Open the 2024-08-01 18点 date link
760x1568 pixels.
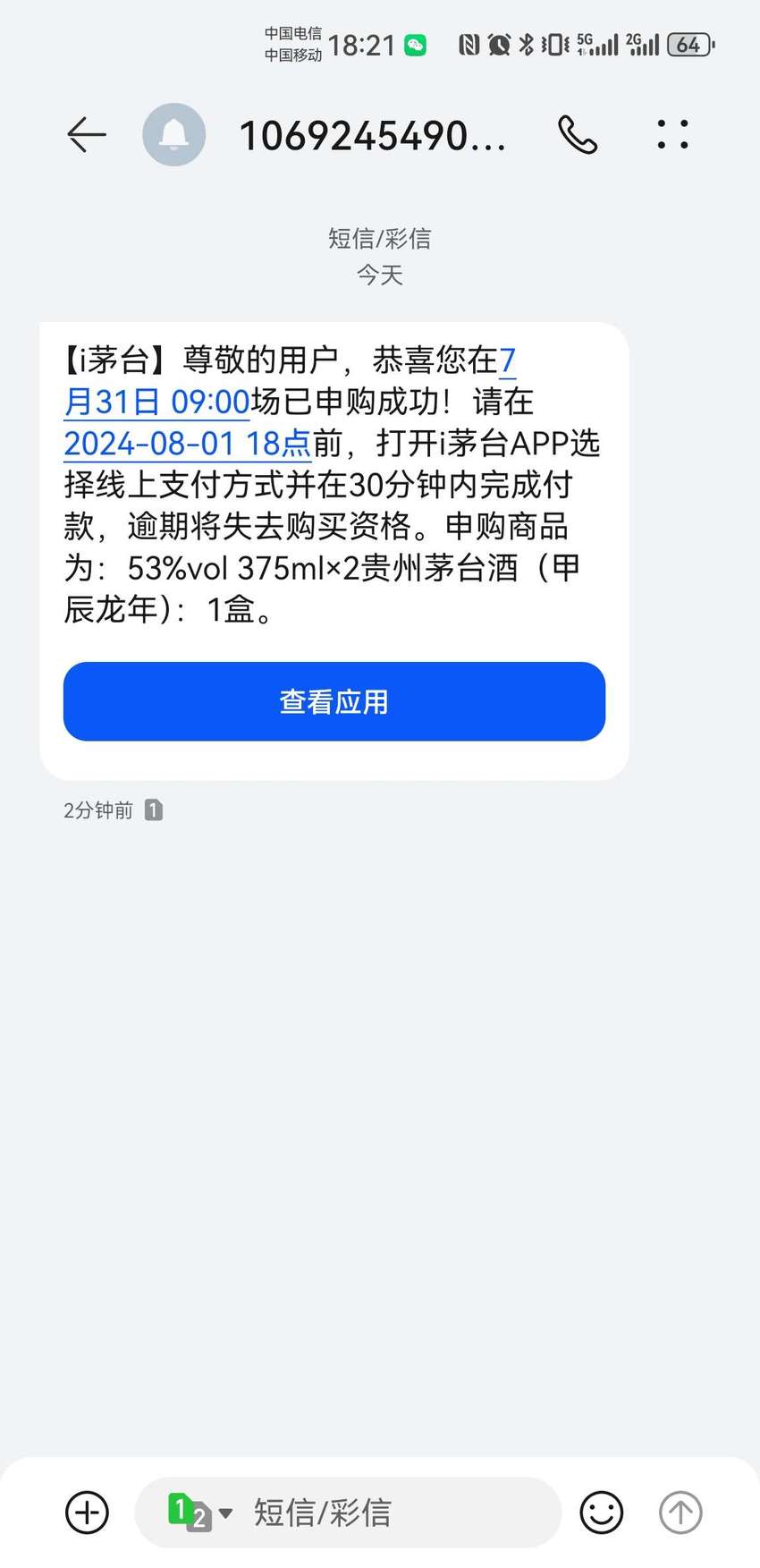point(188,444)
